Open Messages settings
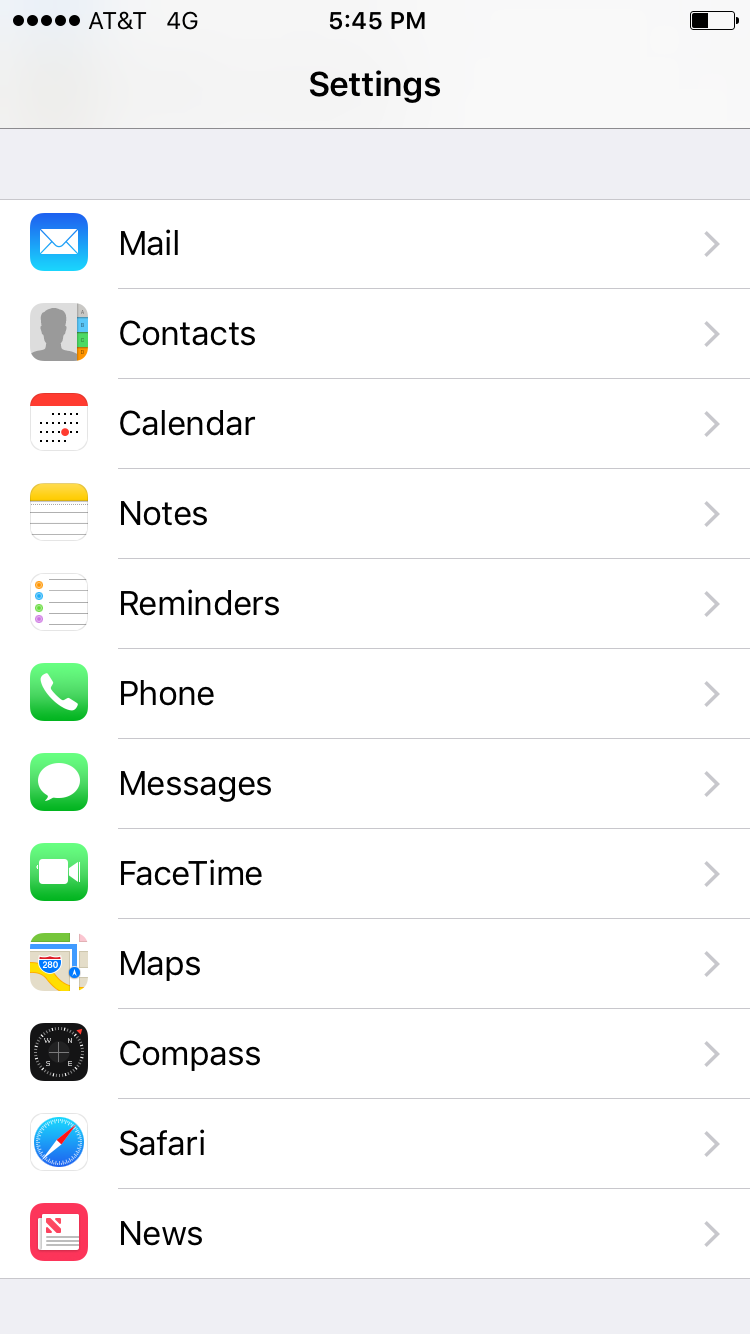750x1334 pixels. point(375,784)
